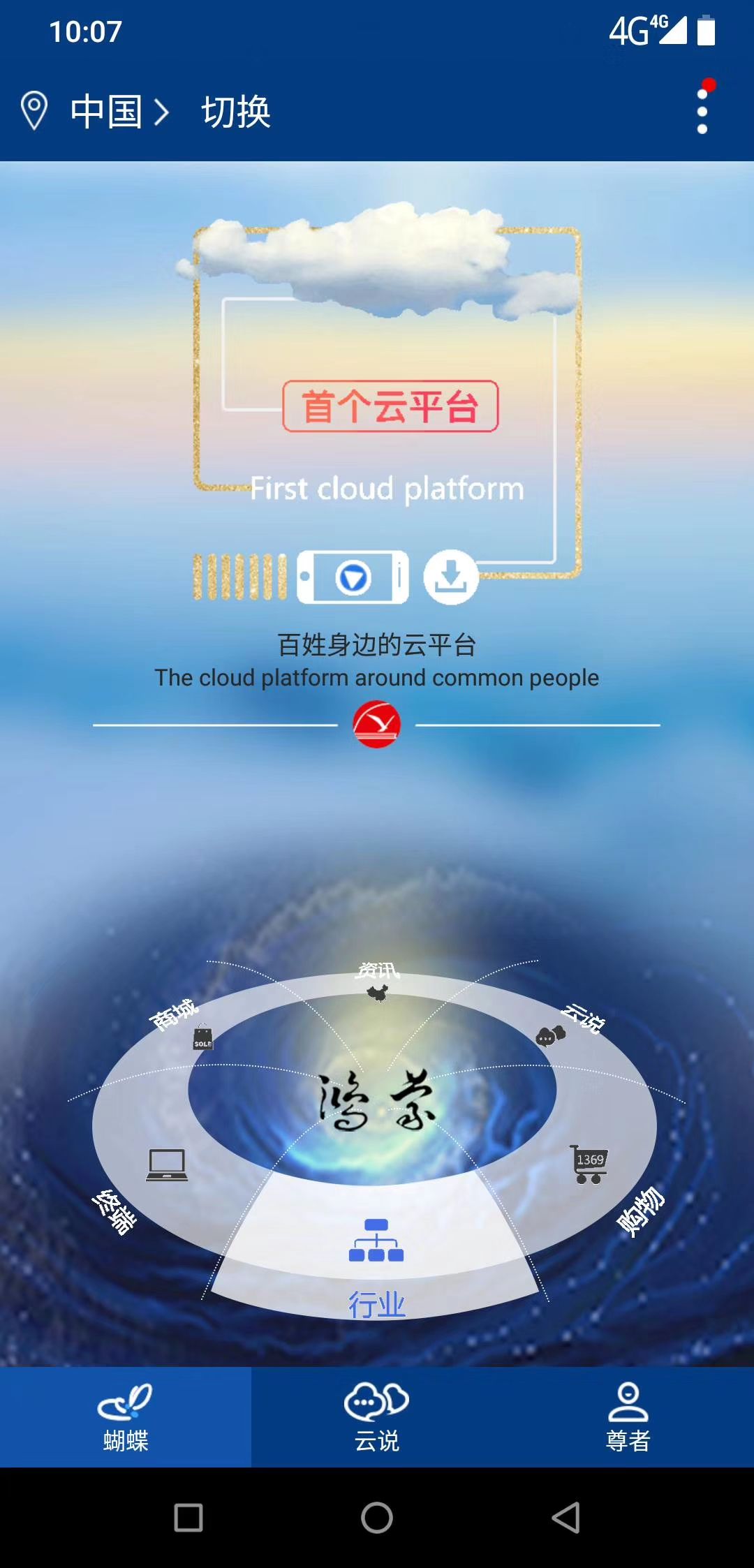Switch to the 云说 bottom tab
754x1568 pixels.
[377, 1417]
